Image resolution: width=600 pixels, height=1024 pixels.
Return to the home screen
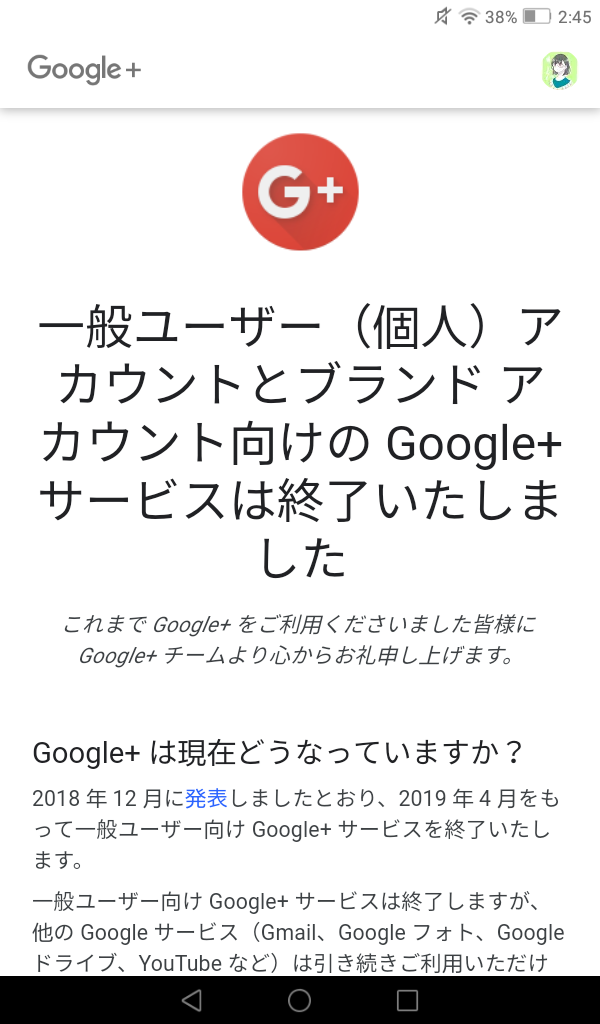299,1000
